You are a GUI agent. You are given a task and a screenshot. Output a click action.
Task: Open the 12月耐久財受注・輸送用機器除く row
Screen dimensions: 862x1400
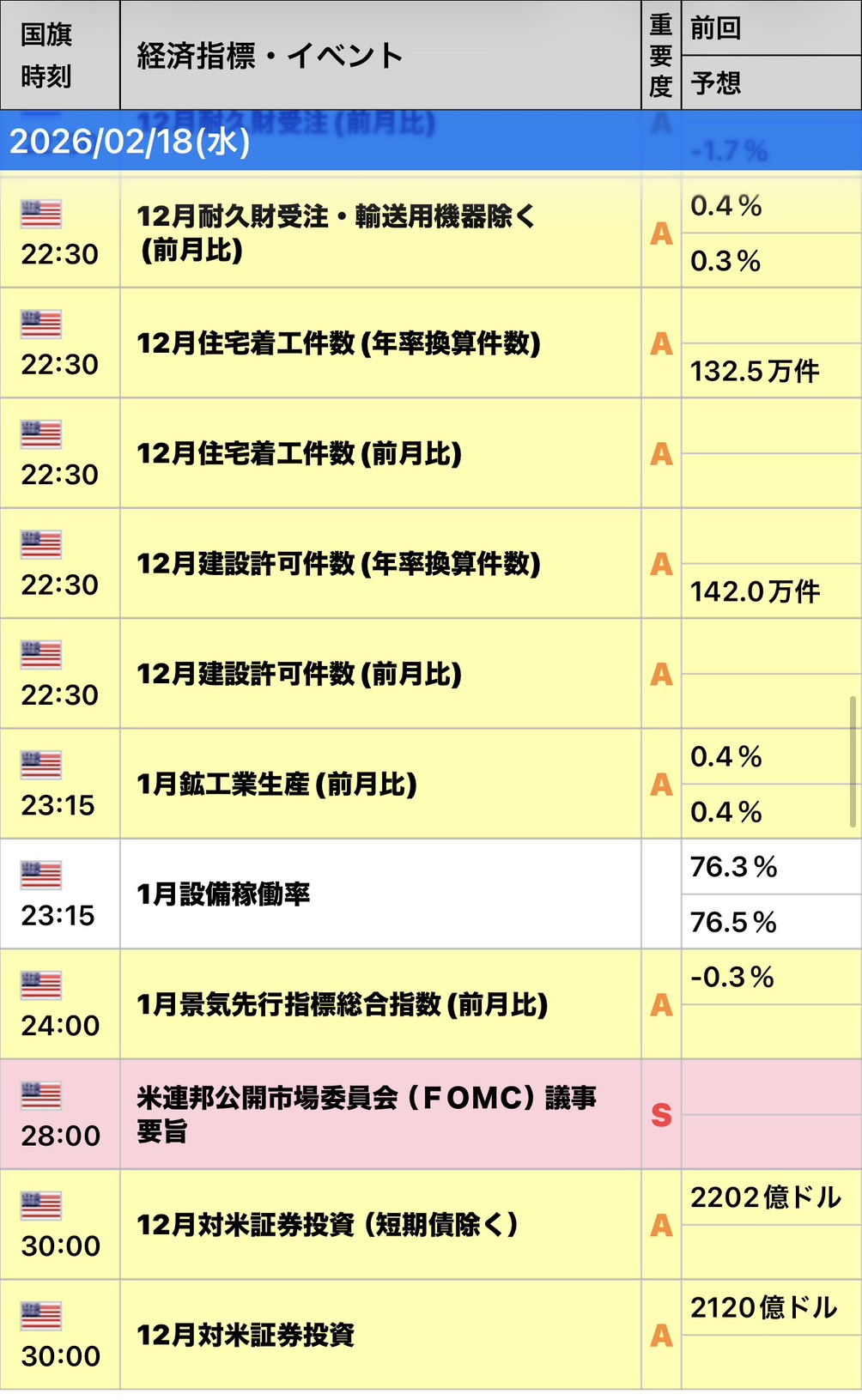pos(335,233)
